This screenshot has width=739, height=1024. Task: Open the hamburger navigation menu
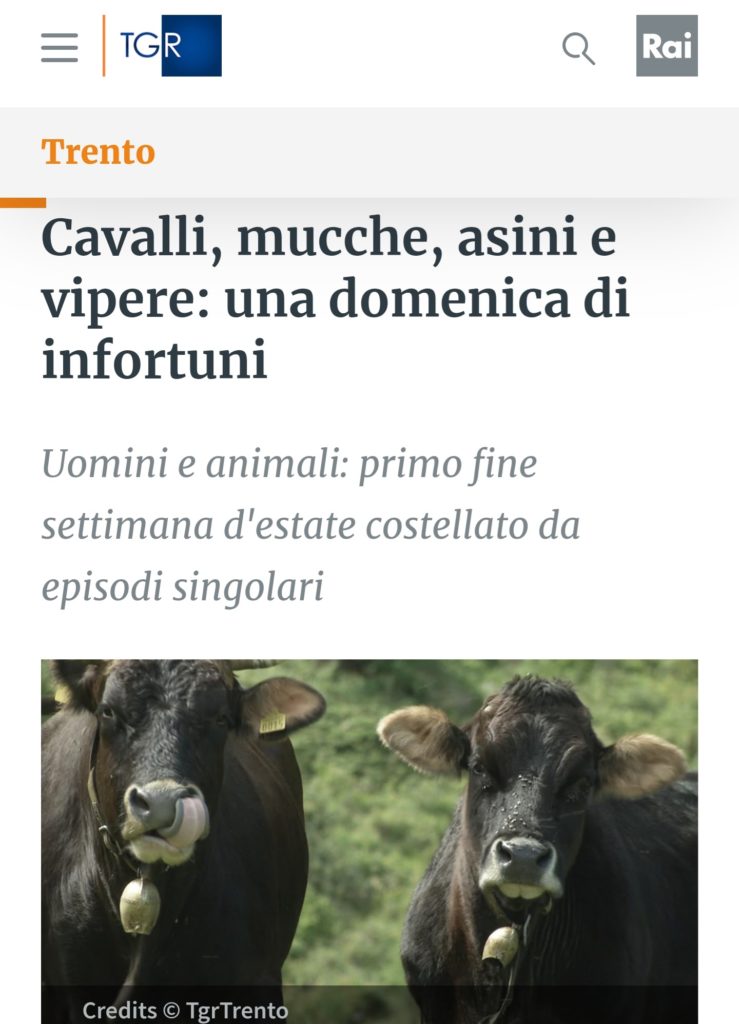coord(59,47)
